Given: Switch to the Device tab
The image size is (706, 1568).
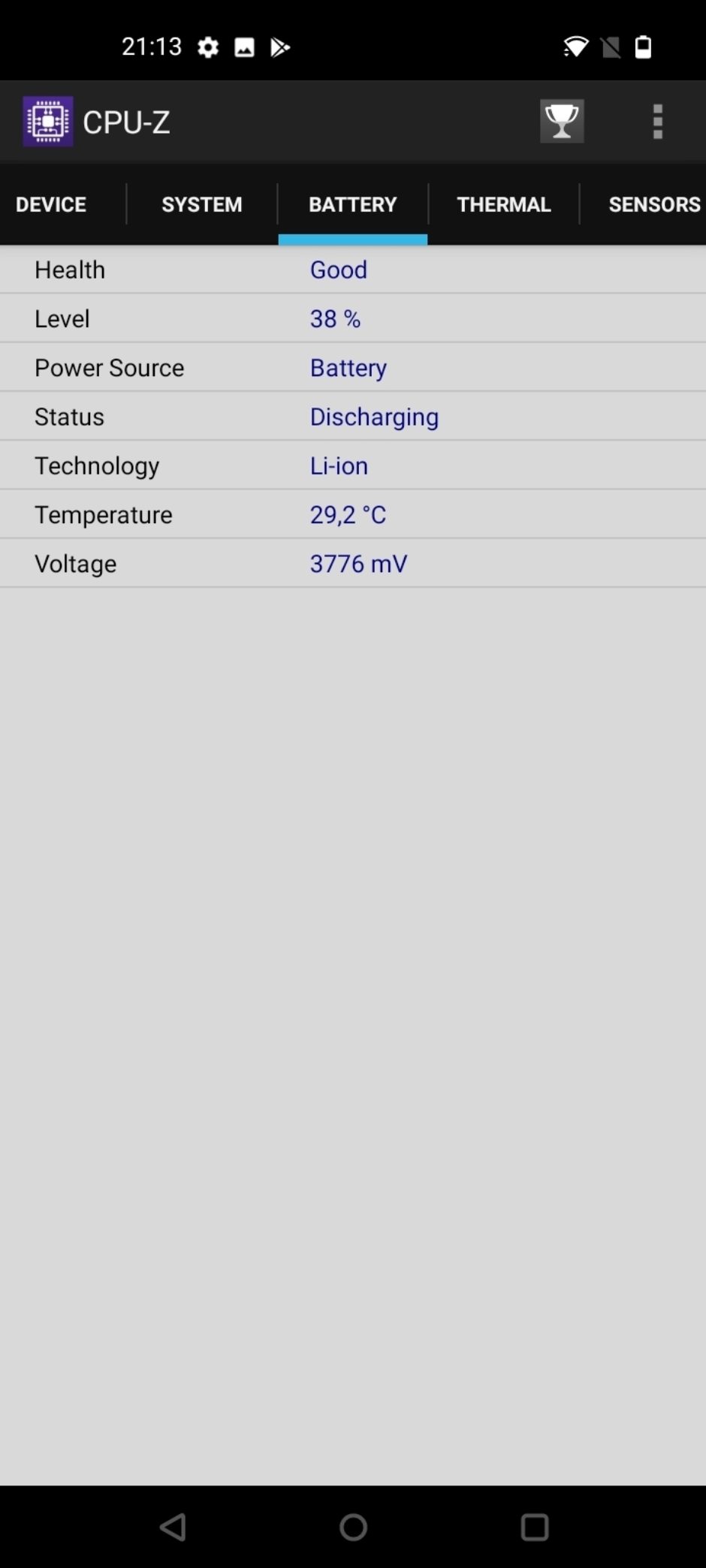Looking at the screenshot, I should pos(51,204).
